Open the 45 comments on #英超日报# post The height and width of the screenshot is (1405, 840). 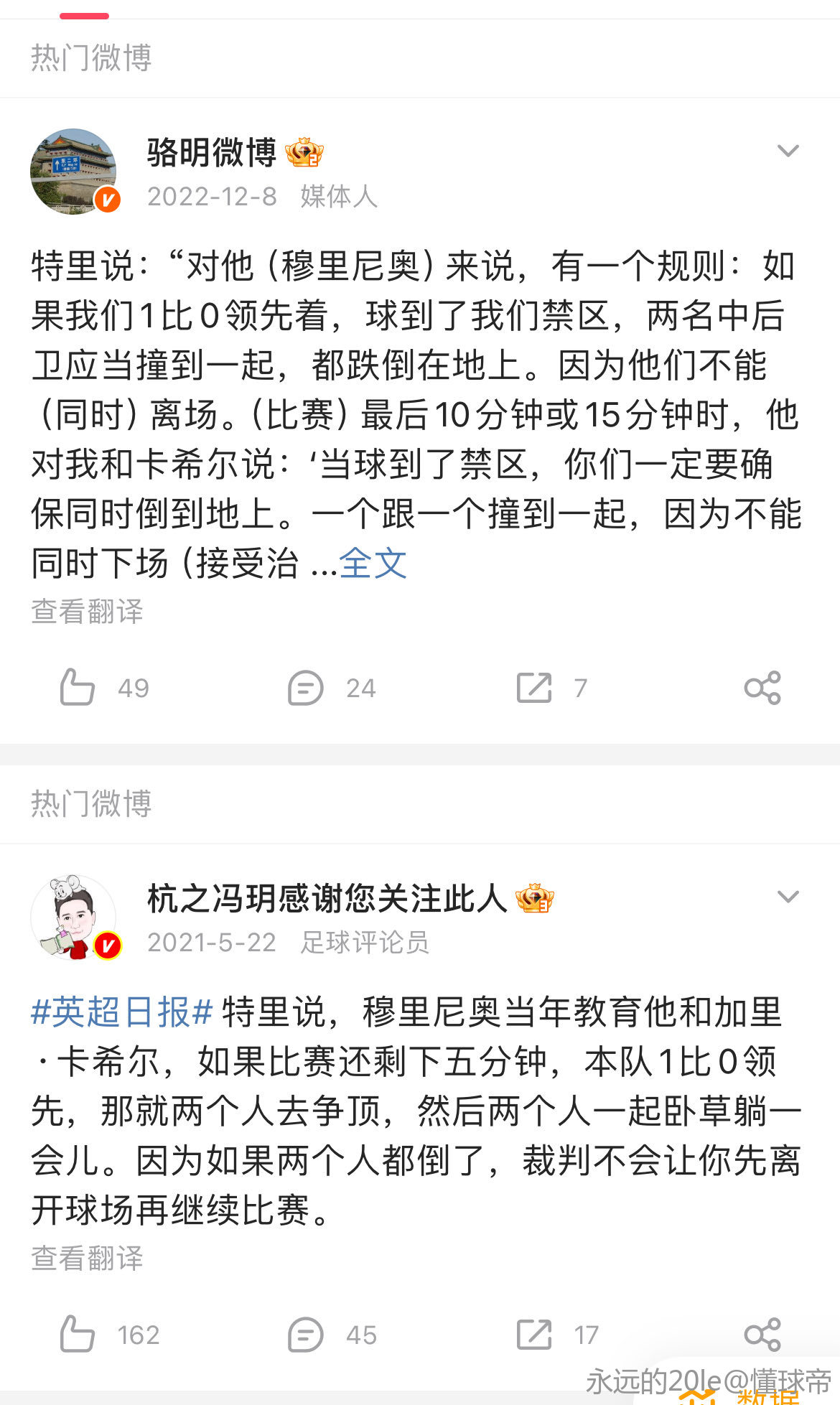(306, 1335)
